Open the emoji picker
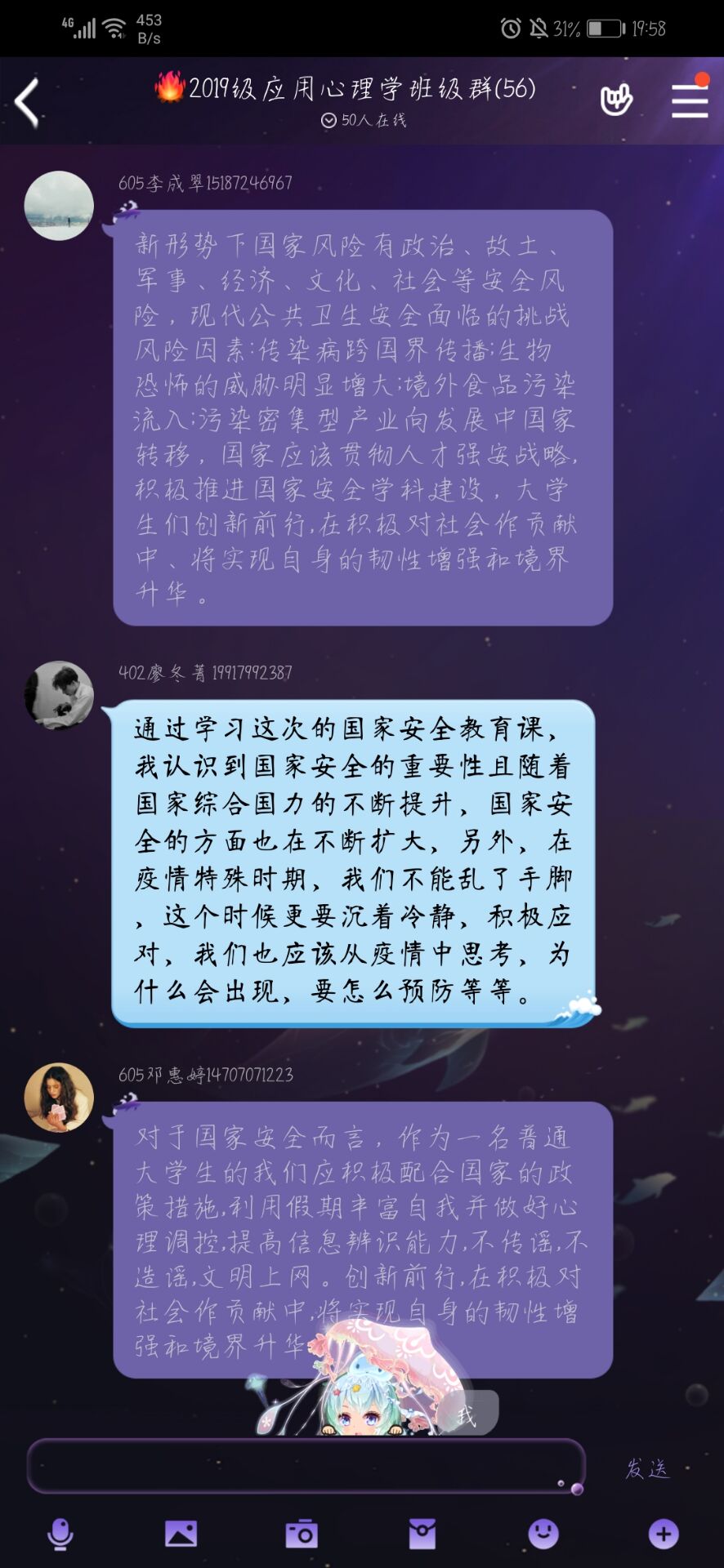Screen dimensions: 724x1568 [543, 1534]
